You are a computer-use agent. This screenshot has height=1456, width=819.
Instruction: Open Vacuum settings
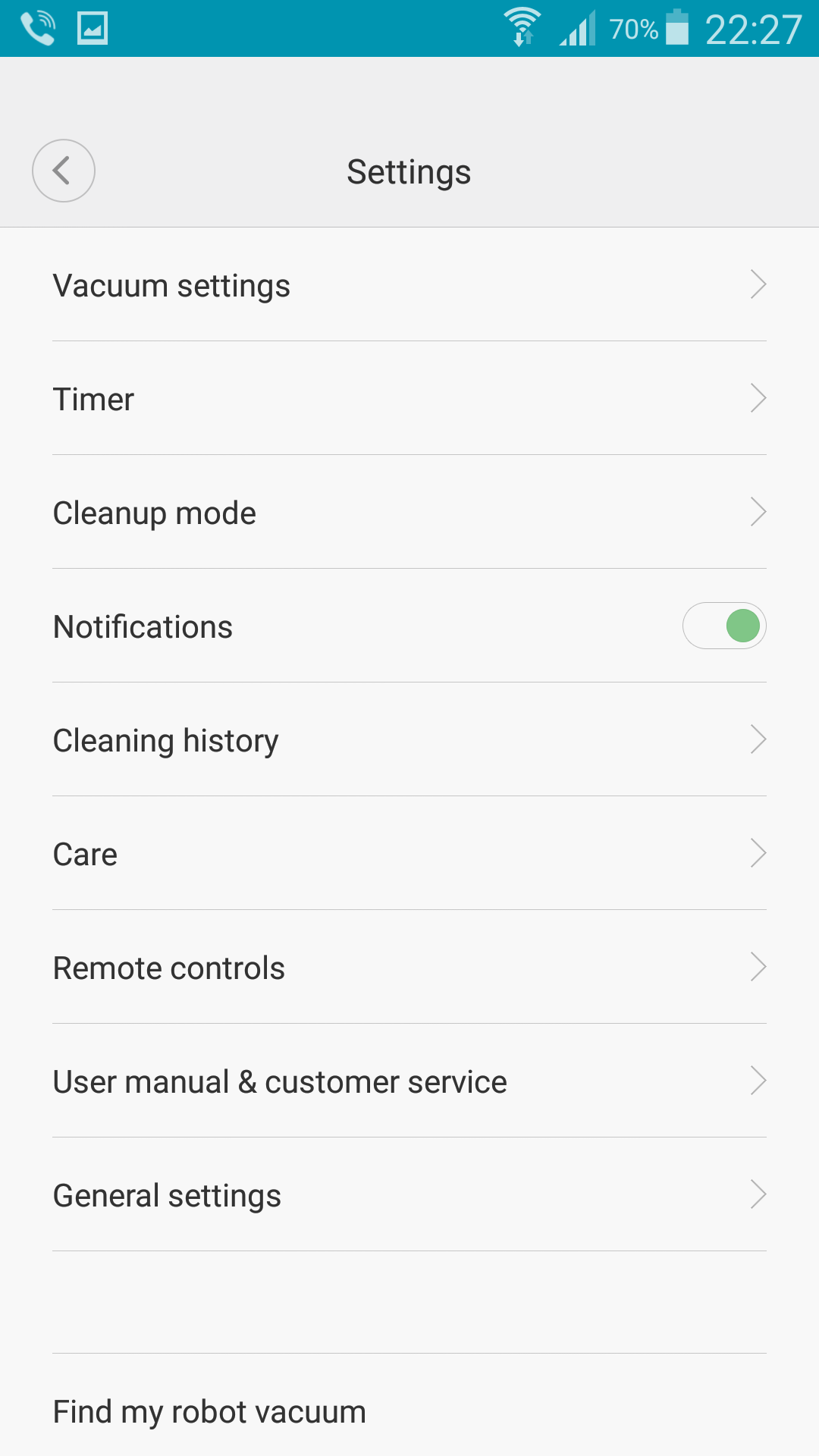click(409, 285)
